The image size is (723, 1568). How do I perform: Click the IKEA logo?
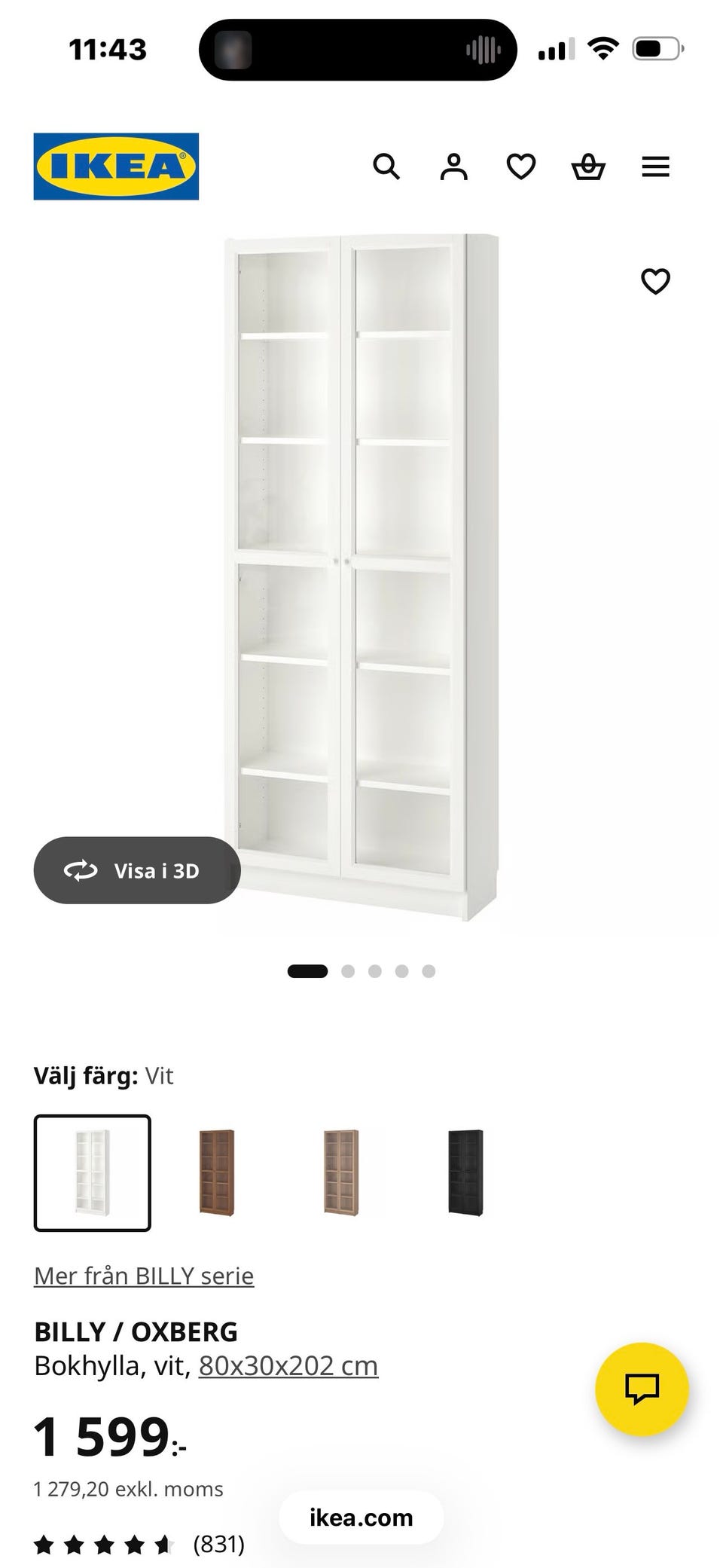115,166
